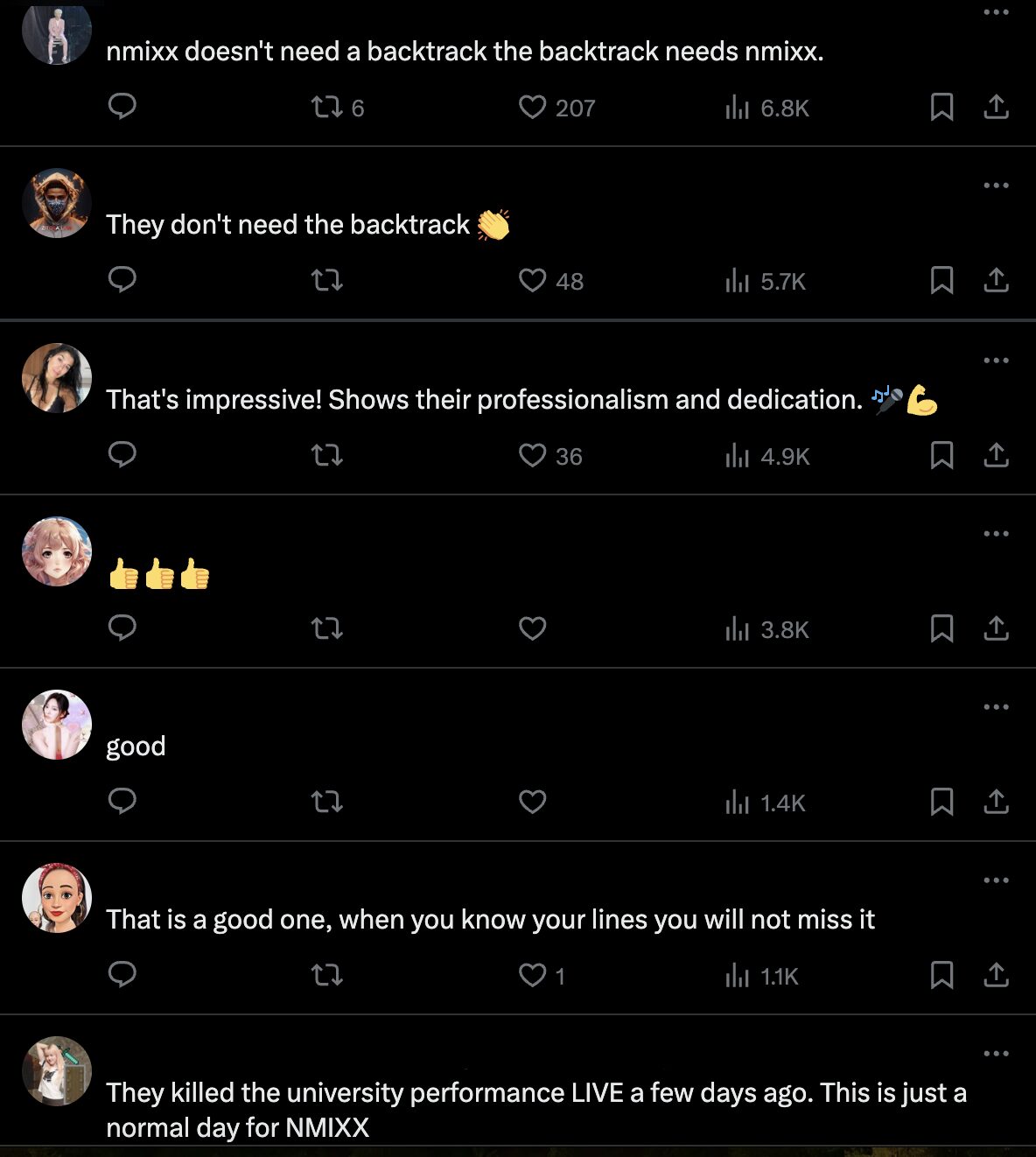Open profile of "That's impressive!" commenter avatar
This screenshot has height=1157, width=1036.
[x=57, y=378]
